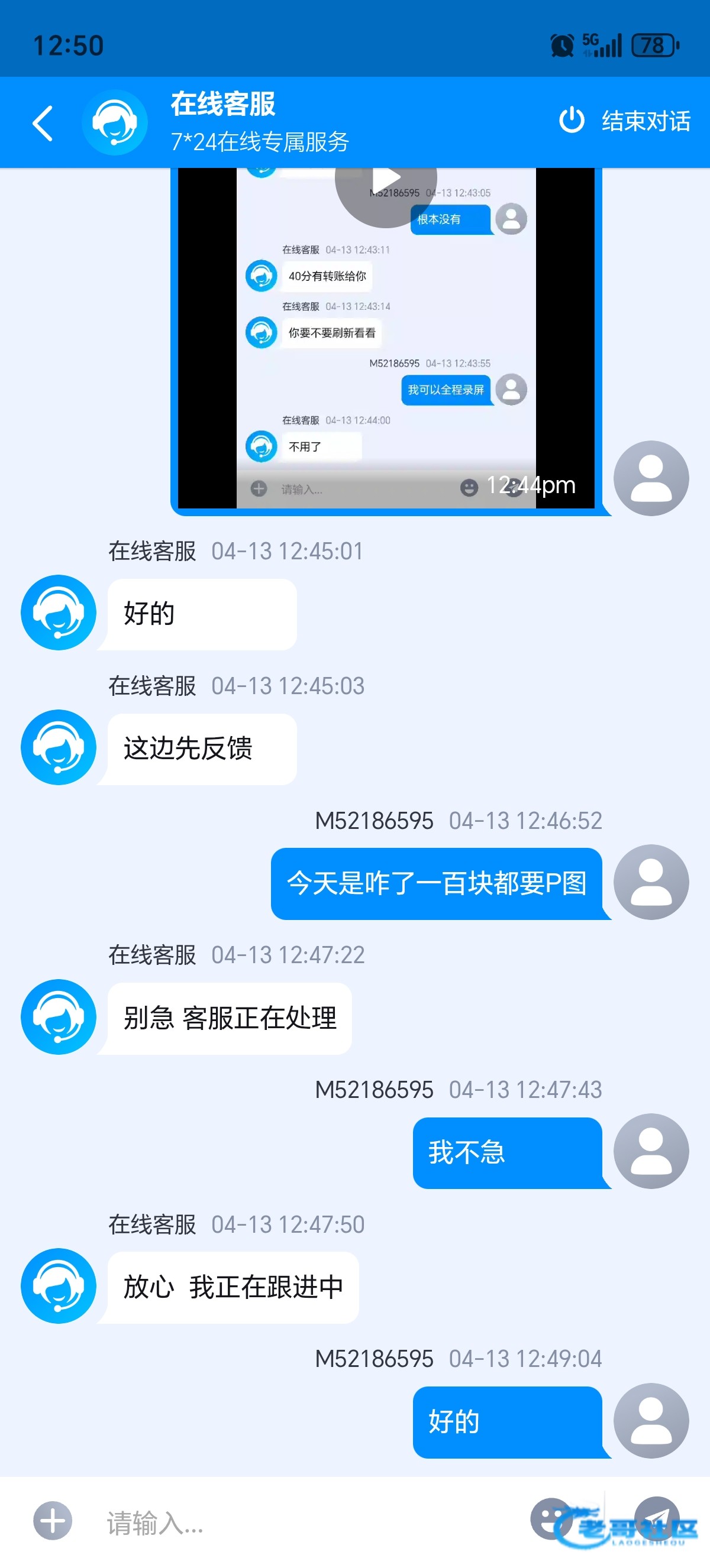This screenshot has height=1568, width=710.
Task: Send the message with the paper plane
Action: click(656, 1518)
